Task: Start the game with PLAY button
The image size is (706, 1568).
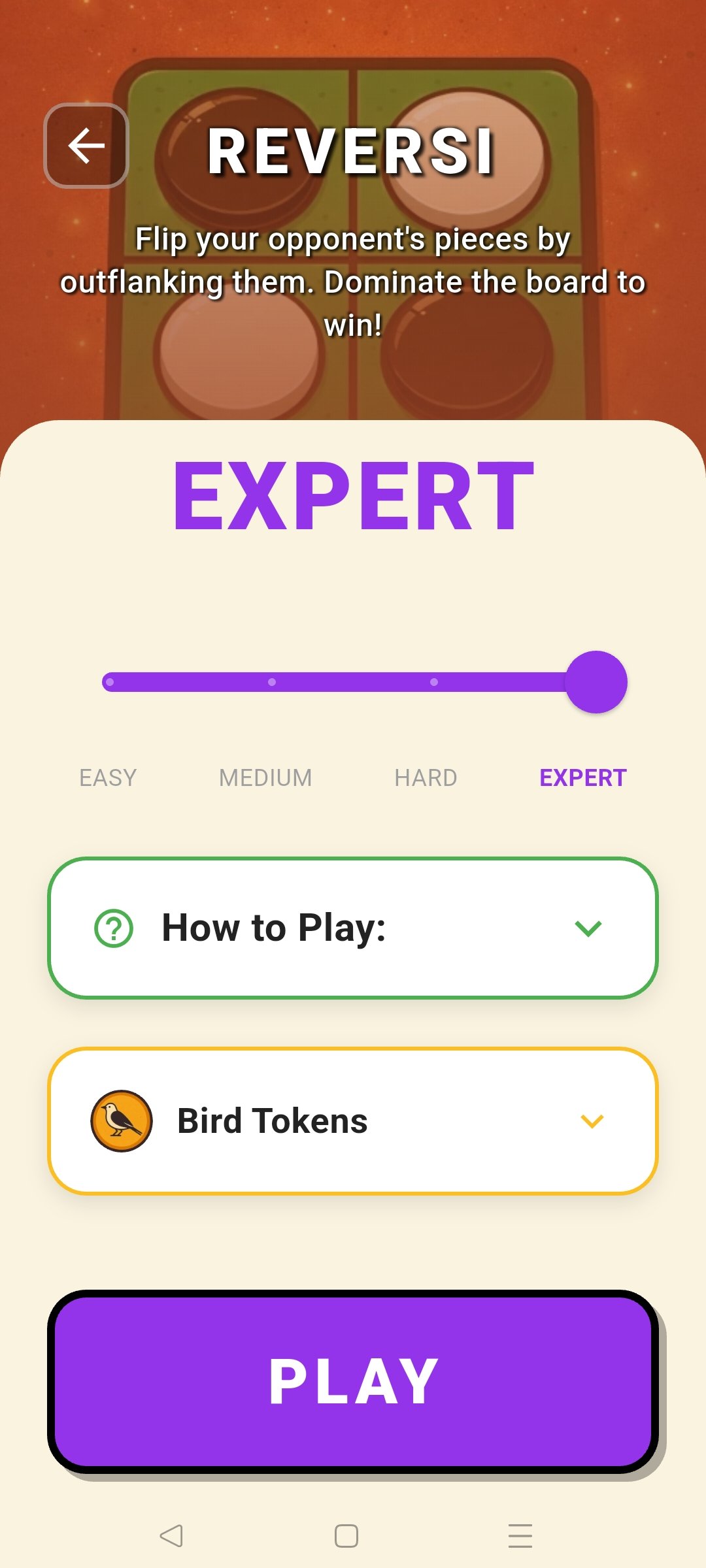Action: tap(353, 1381)
